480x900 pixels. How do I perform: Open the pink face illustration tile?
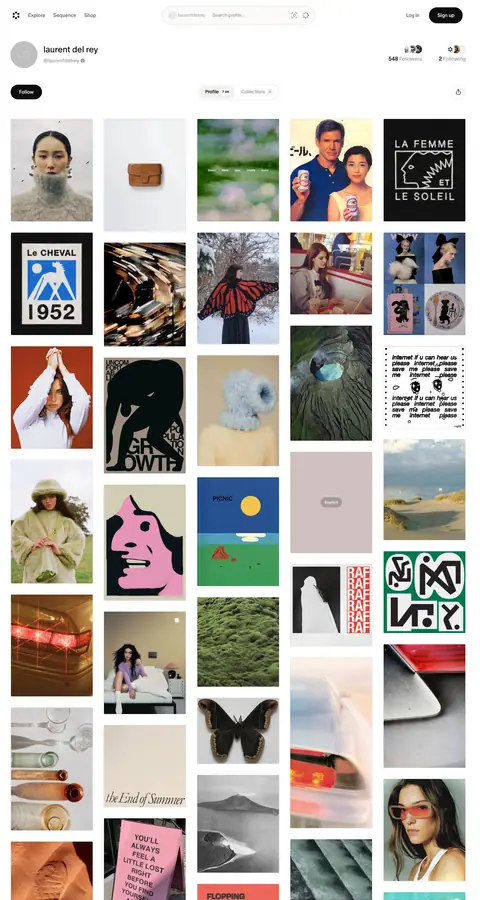145,542
